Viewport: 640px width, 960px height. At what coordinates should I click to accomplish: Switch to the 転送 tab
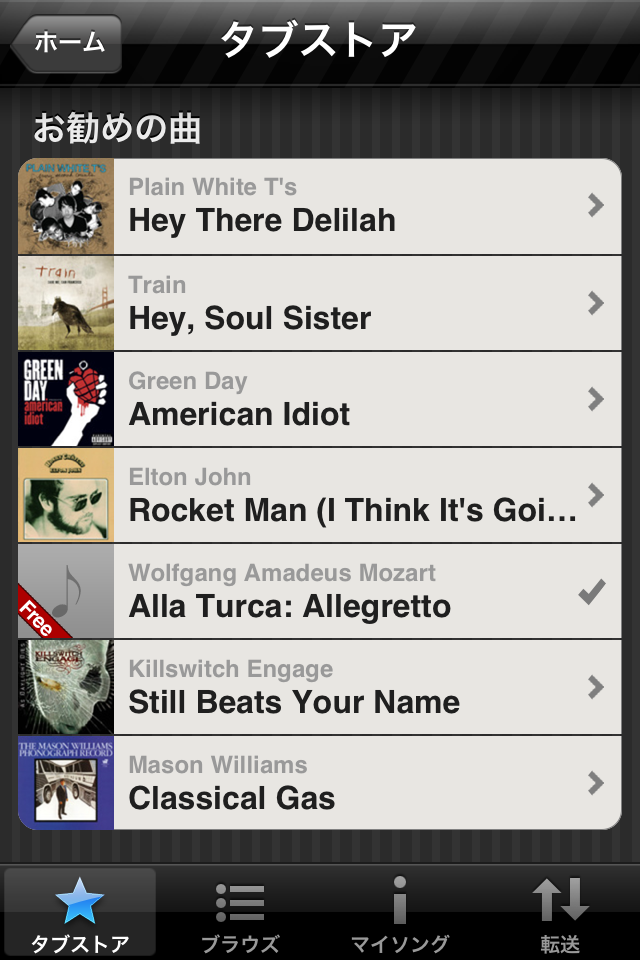(560, 912)
